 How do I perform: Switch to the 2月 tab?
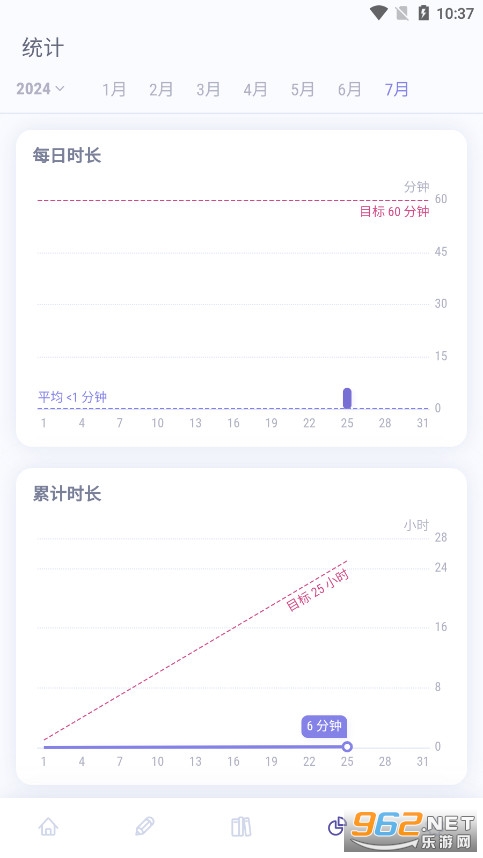tap(161, 89)
